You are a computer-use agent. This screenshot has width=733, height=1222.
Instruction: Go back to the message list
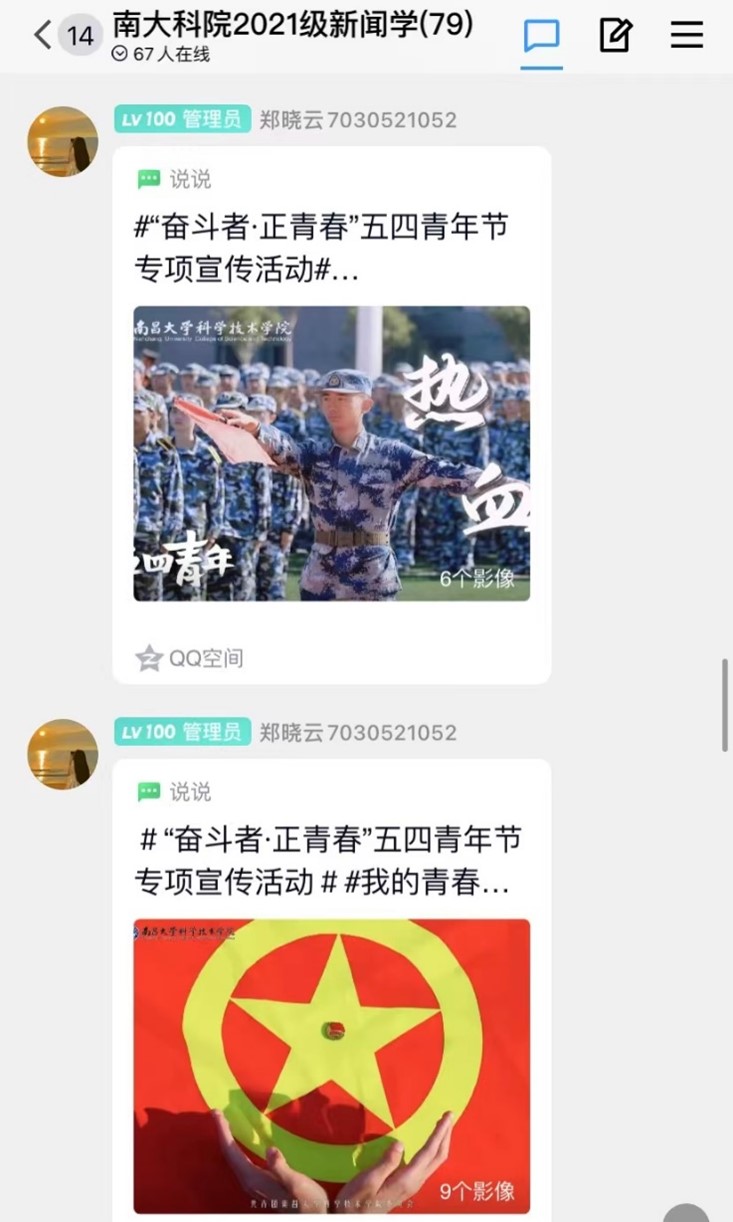42,36
